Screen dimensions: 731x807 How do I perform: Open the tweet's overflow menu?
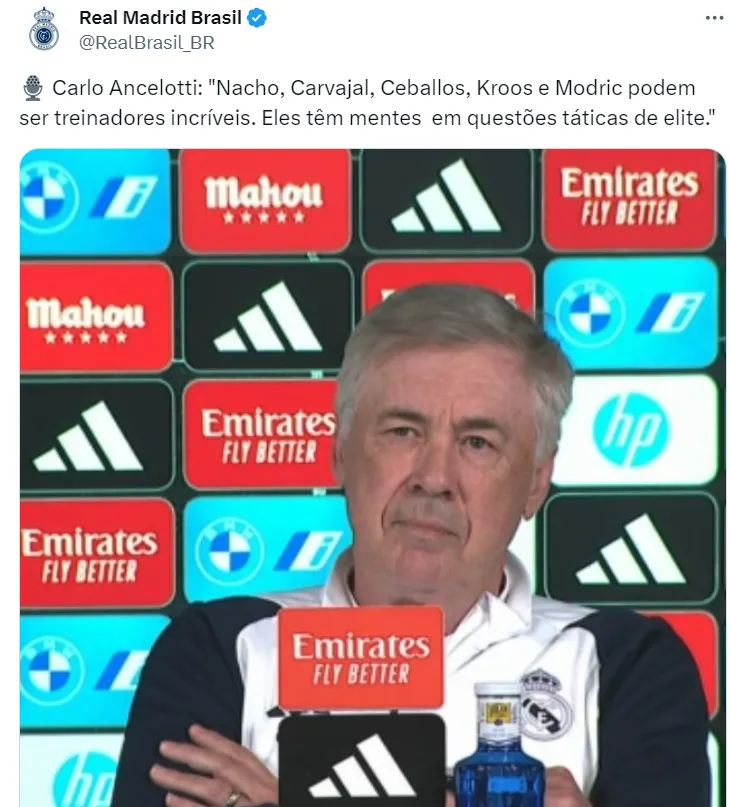(713, 18)
